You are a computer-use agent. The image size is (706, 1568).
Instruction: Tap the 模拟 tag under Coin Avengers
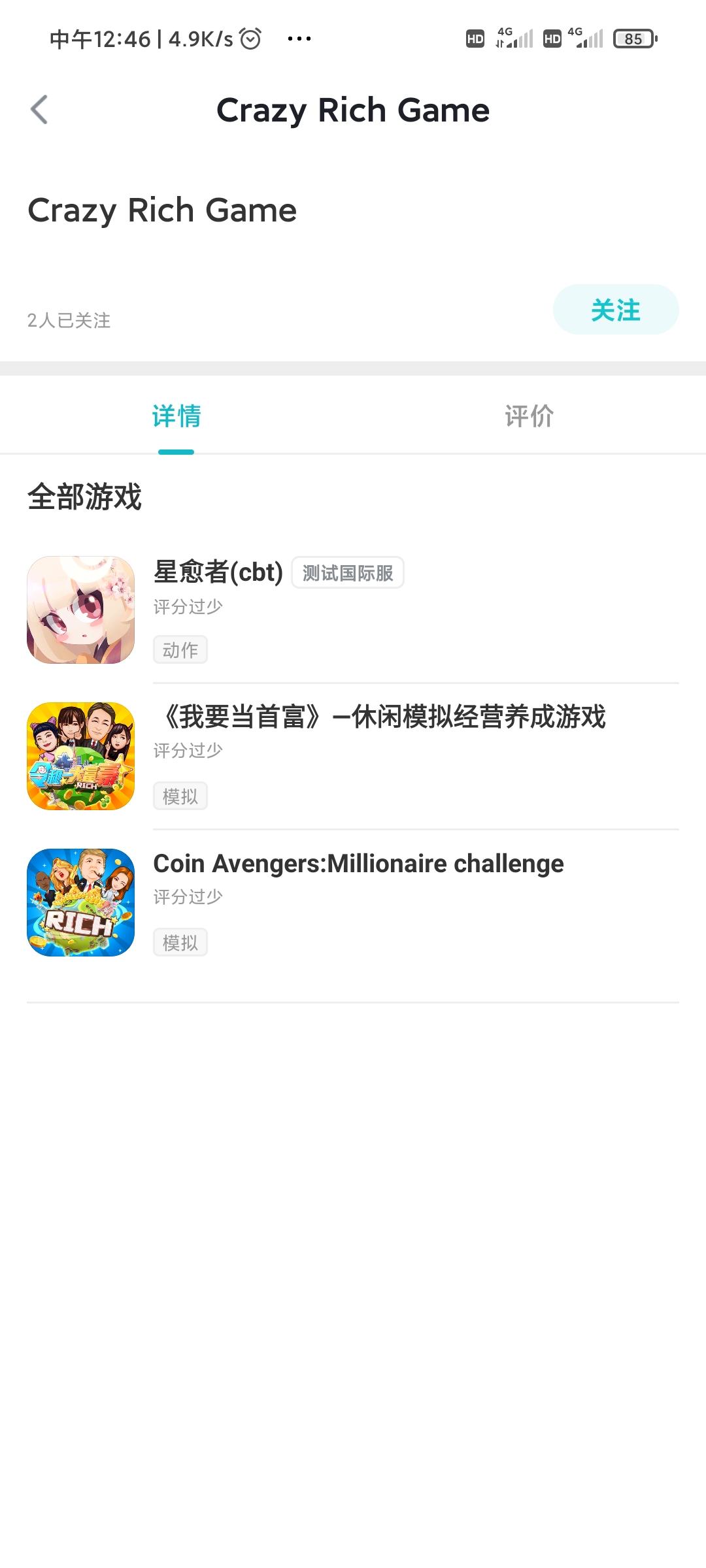click(x=179, y=941)
